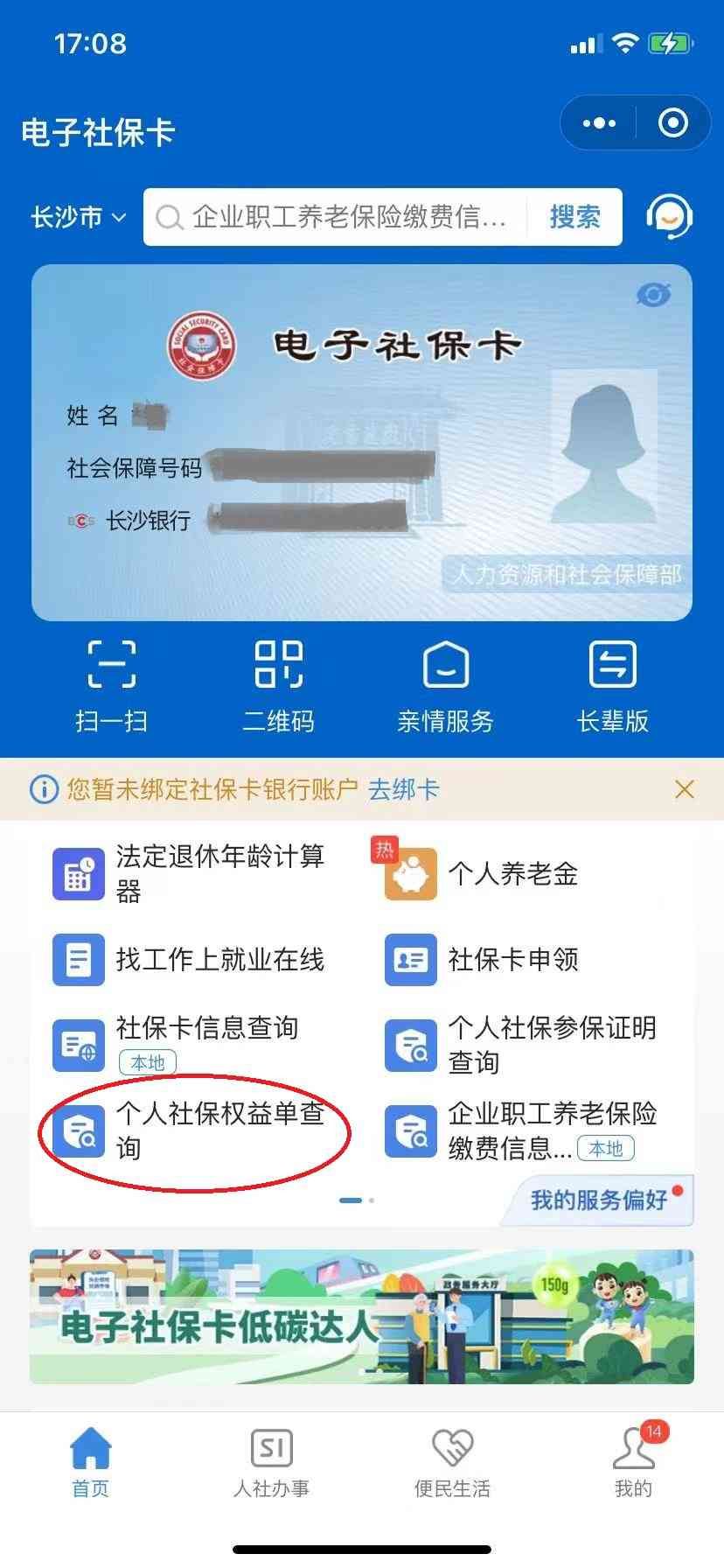Viewport: 724px width, 1568px height.
Task: Switch to 长辈版 mode
Action: coord(612,687)
